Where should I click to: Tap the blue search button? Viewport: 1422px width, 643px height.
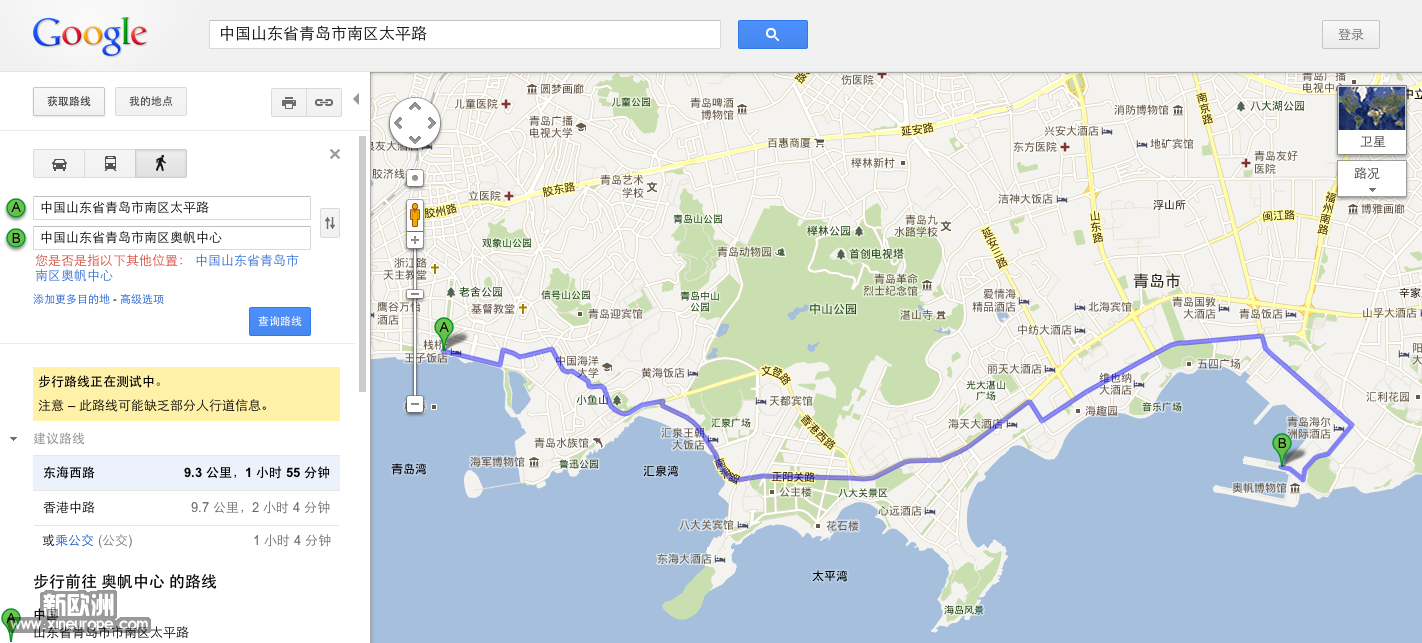(x=772, y=34)
